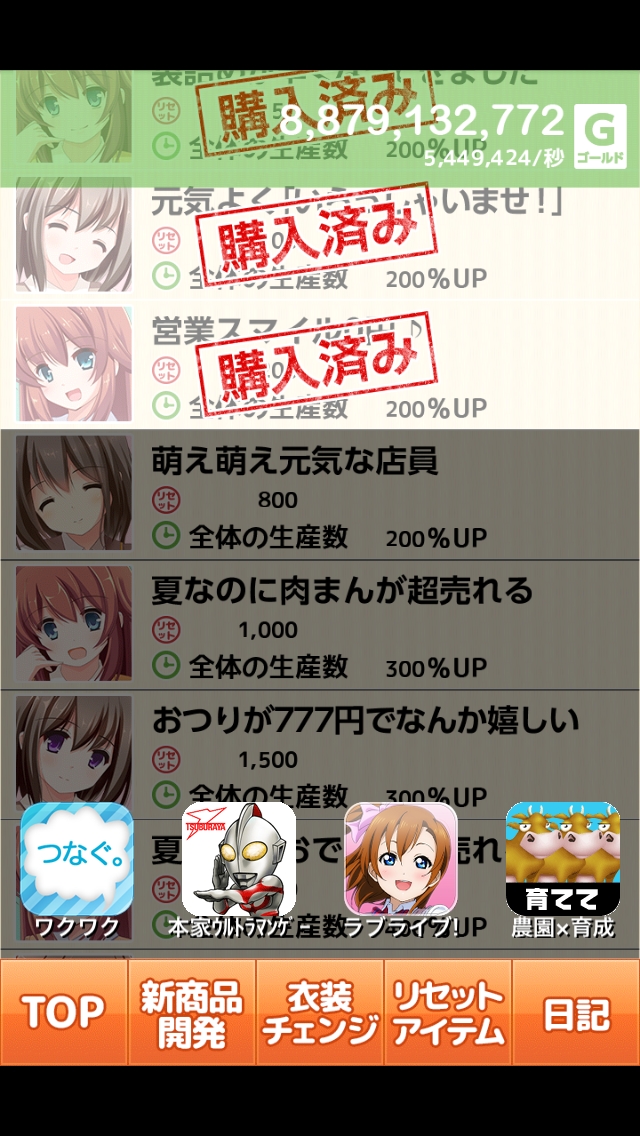Open the 日記 tab
640x1136 pixels.
tap(576, 1012)
